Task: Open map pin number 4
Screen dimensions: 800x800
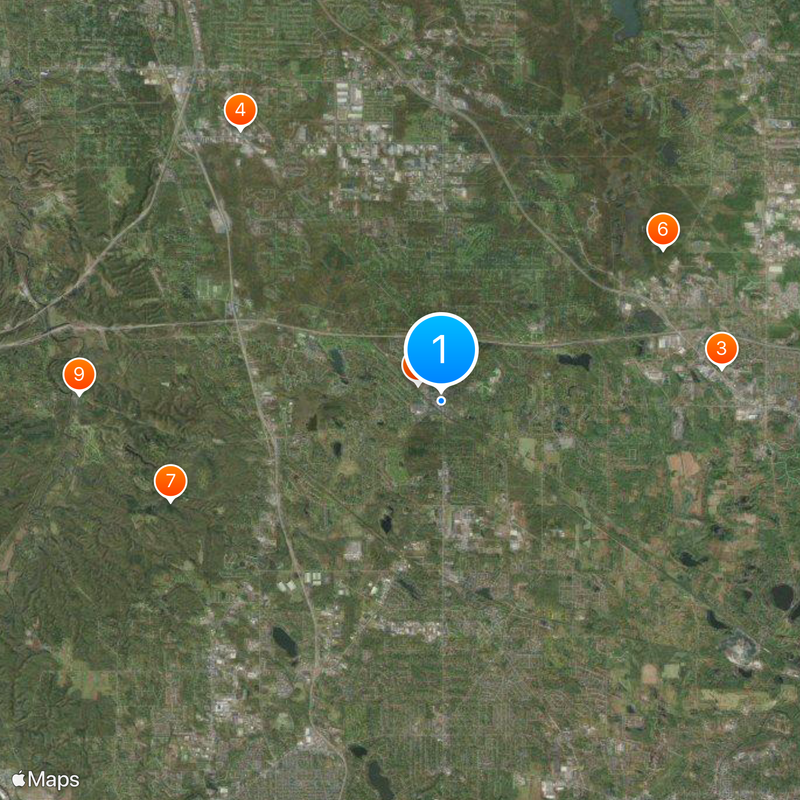Action: click(x=239, y=110)
